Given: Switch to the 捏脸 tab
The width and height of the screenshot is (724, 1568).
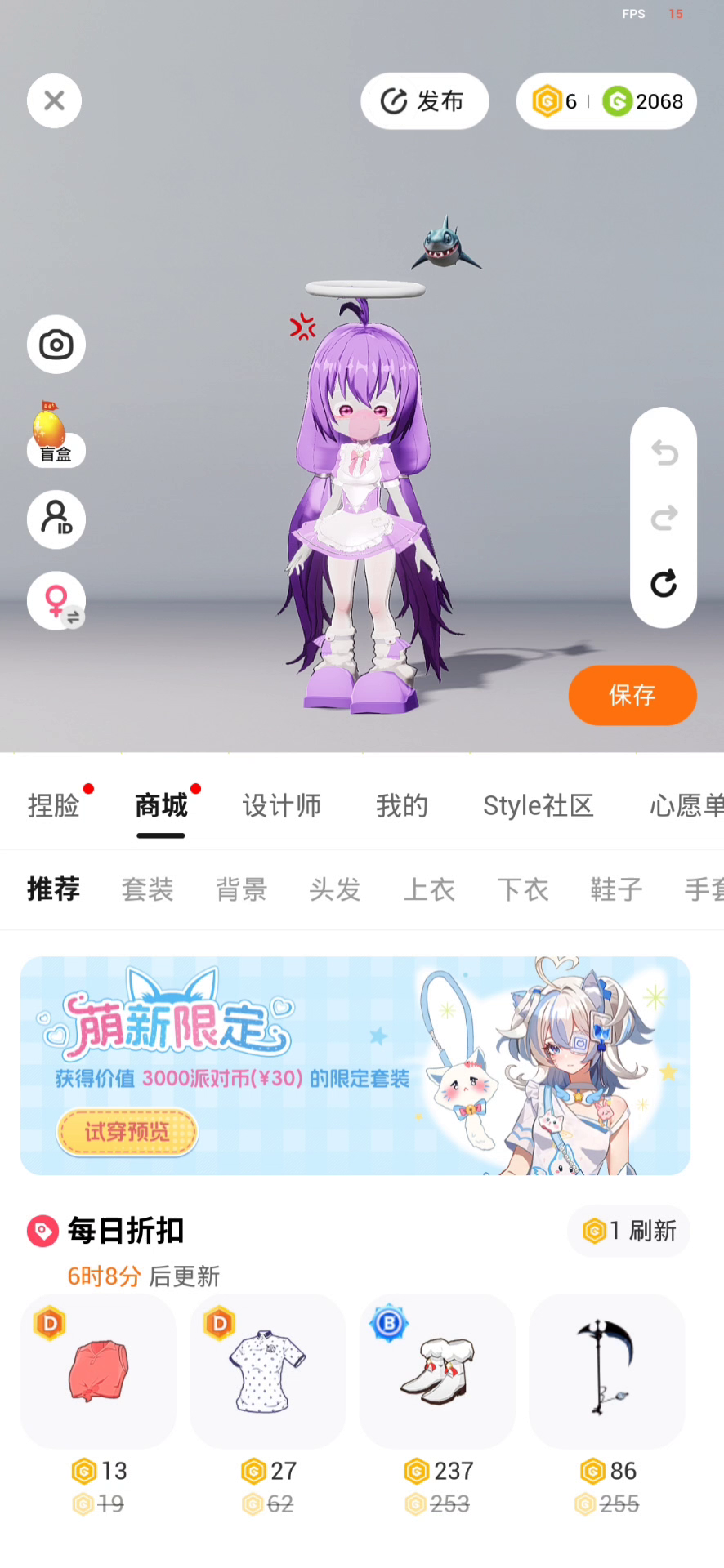Looking at the screenshot, I should coord(54,806).
